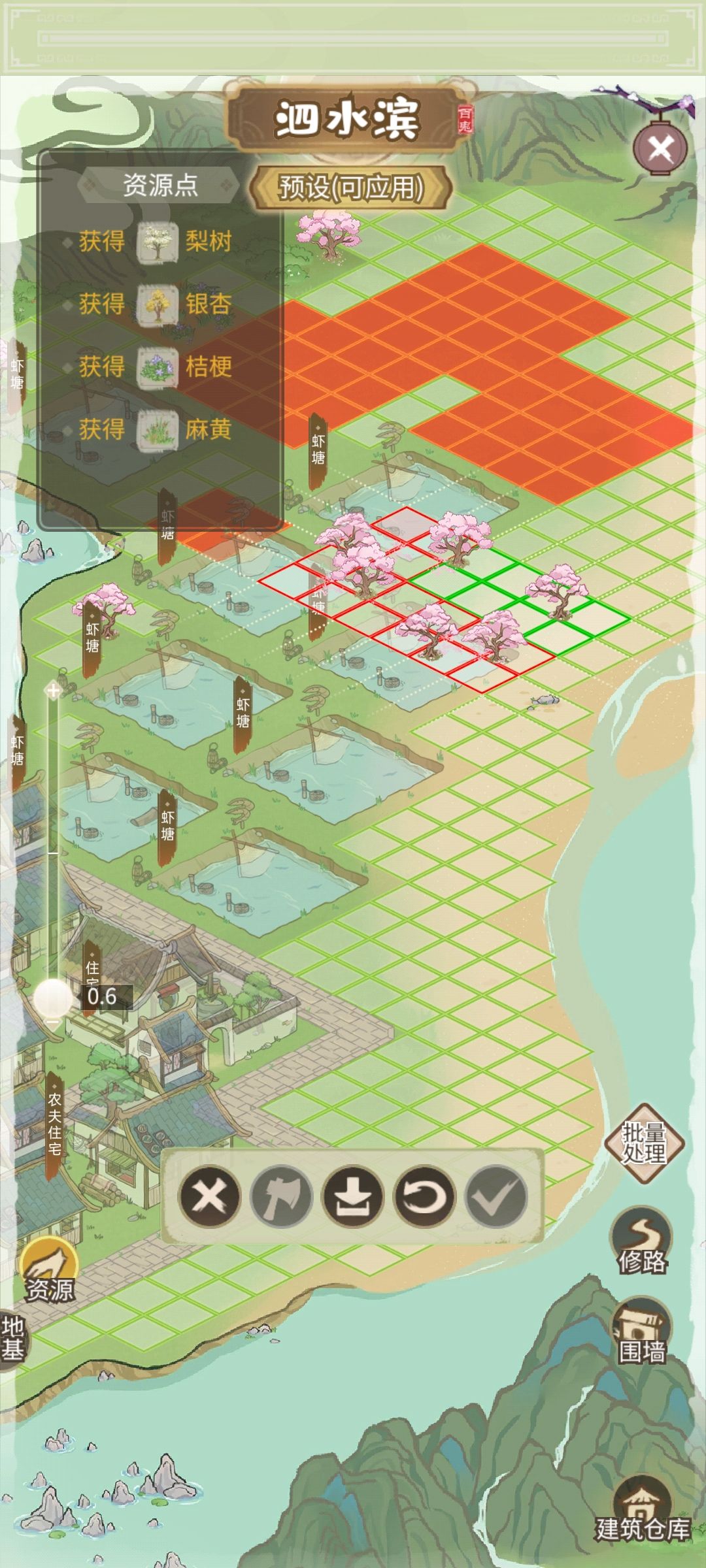Open 批量处理 batch processing
706x1568 pixels.
coord(644,1143)
